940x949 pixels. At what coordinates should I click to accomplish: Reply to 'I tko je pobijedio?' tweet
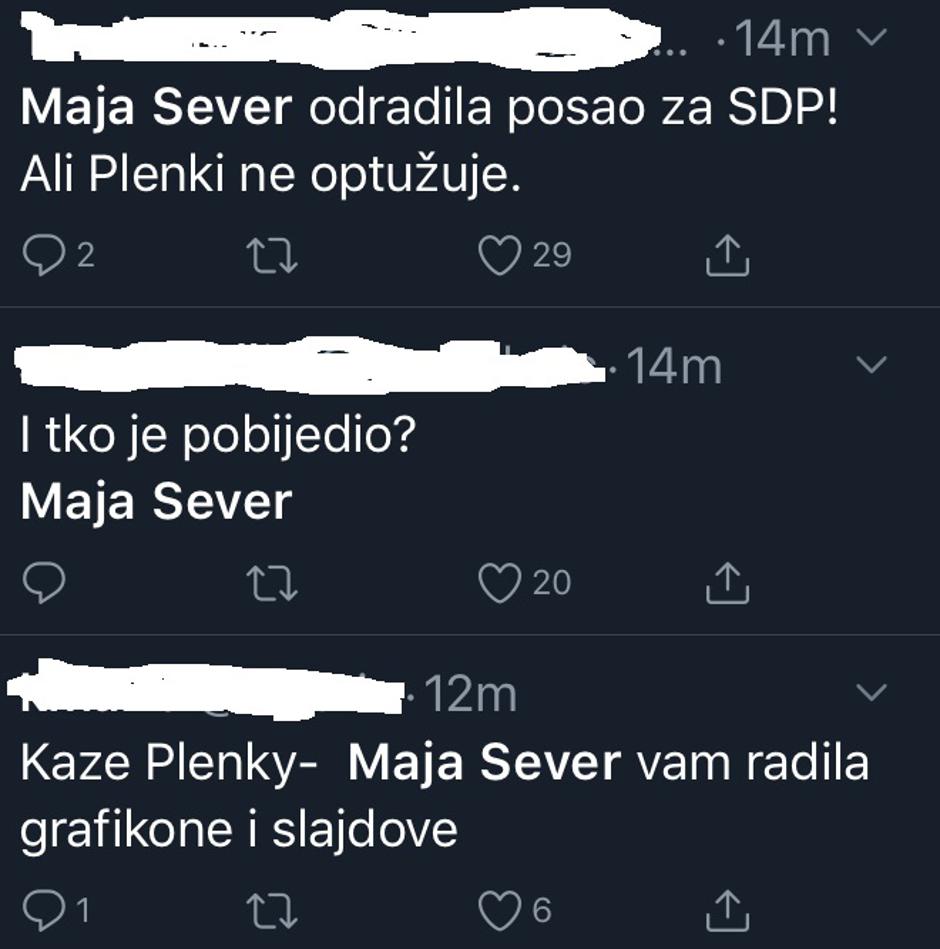[43, 583]
